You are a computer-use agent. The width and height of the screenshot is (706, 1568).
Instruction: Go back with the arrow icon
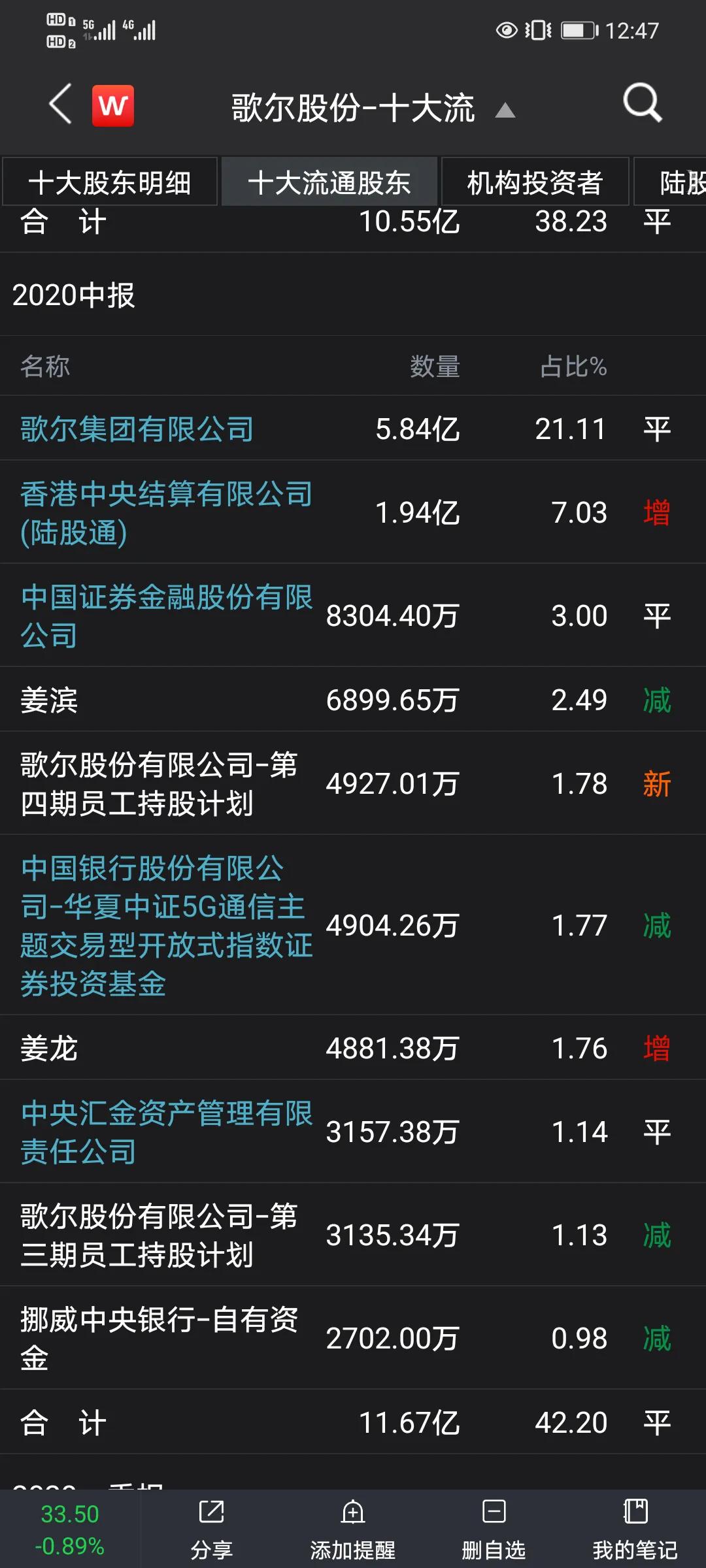(60, 105)
